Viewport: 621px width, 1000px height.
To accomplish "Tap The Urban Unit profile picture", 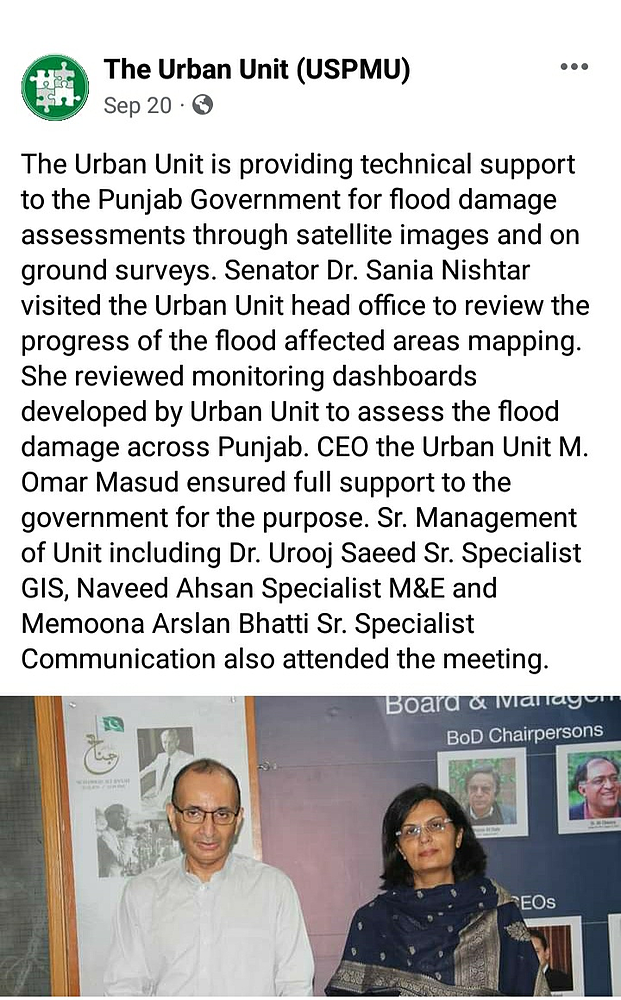I will pyautogui.click(x=55, y=87).
